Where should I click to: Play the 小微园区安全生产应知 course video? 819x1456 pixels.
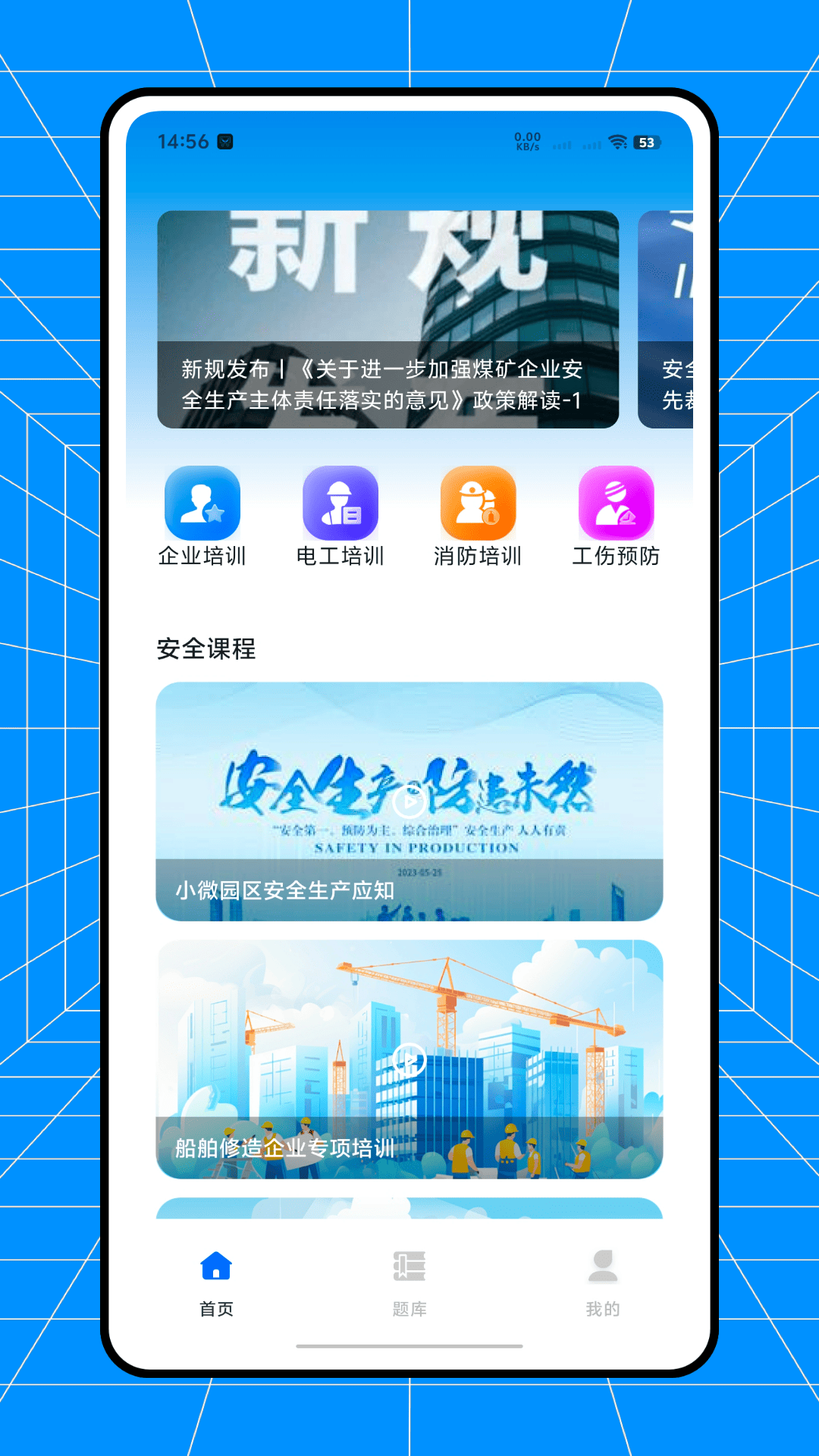click(409, 802)
